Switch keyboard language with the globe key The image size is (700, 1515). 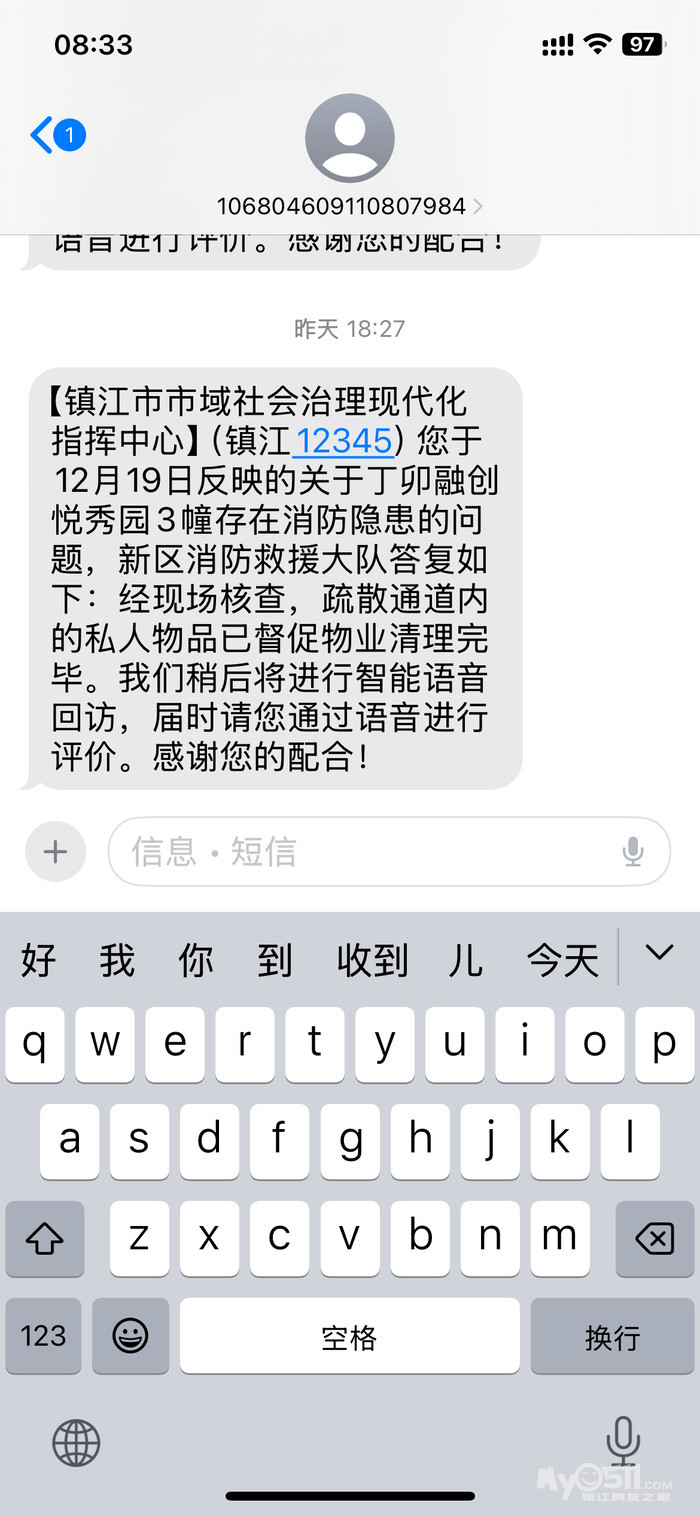(x=76, y=1443)
